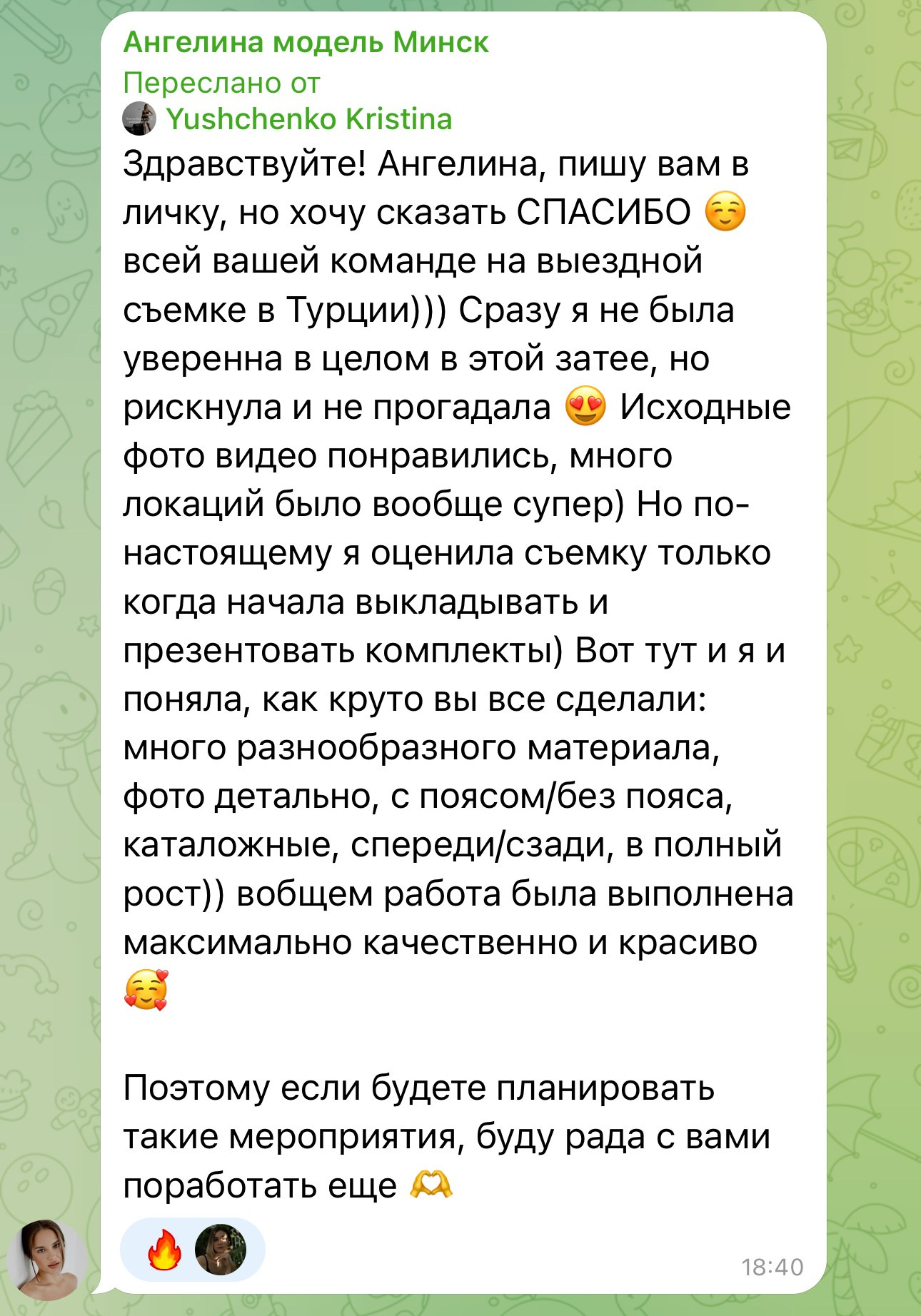Open the channel name Ангелина модель Минск
Viewport: 921px width, 1316px height.
pos(307,44)
